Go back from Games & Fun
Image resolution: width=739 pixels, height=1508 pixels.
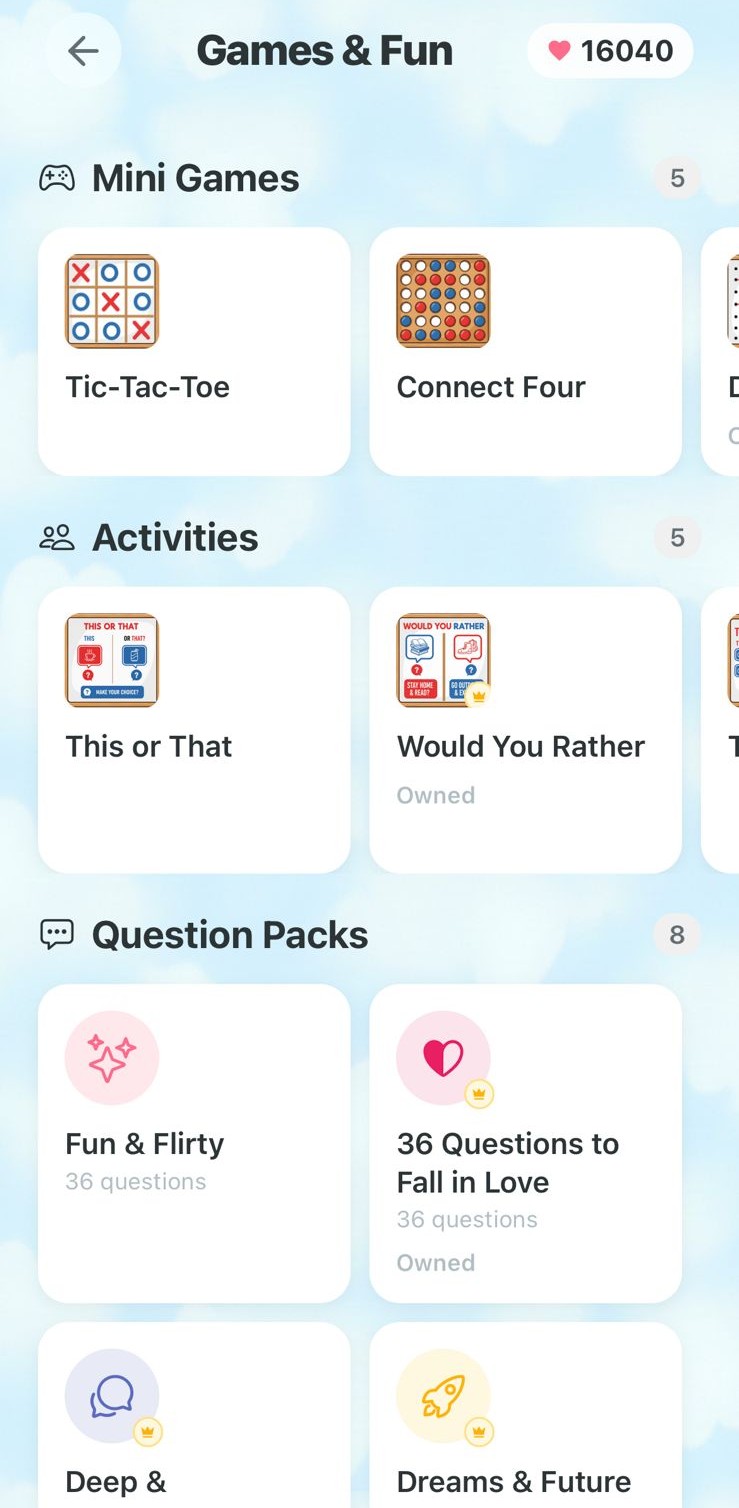pyautogui.click(x=83, y=51)
